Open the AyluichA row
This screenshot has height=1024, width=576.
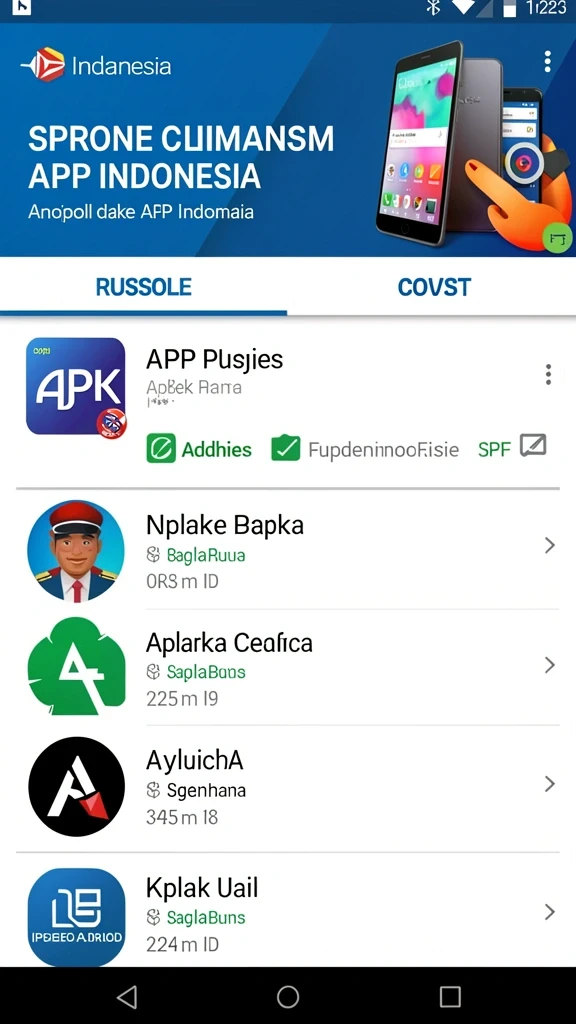[287, 786]
